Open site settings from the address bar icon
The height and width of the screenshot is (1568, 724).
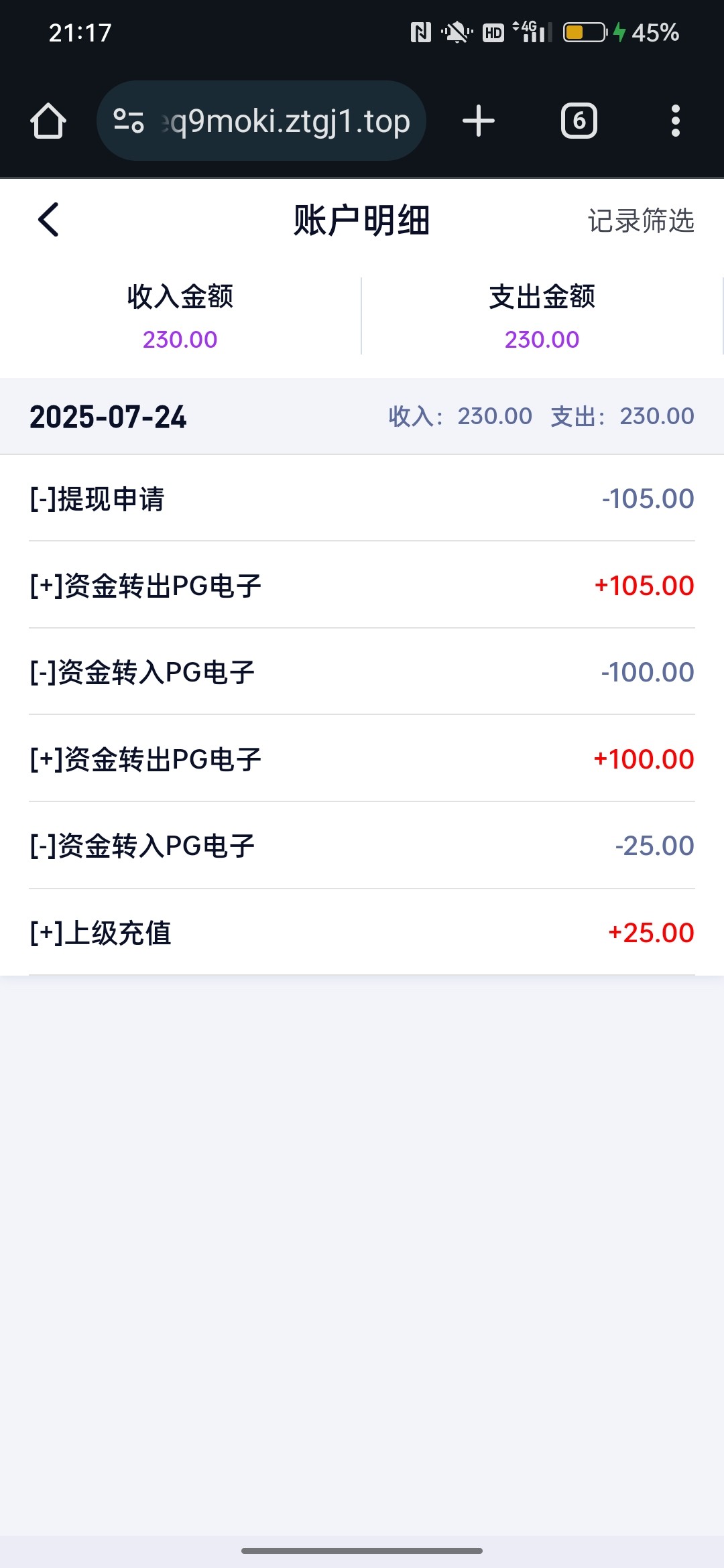[128, 121]
